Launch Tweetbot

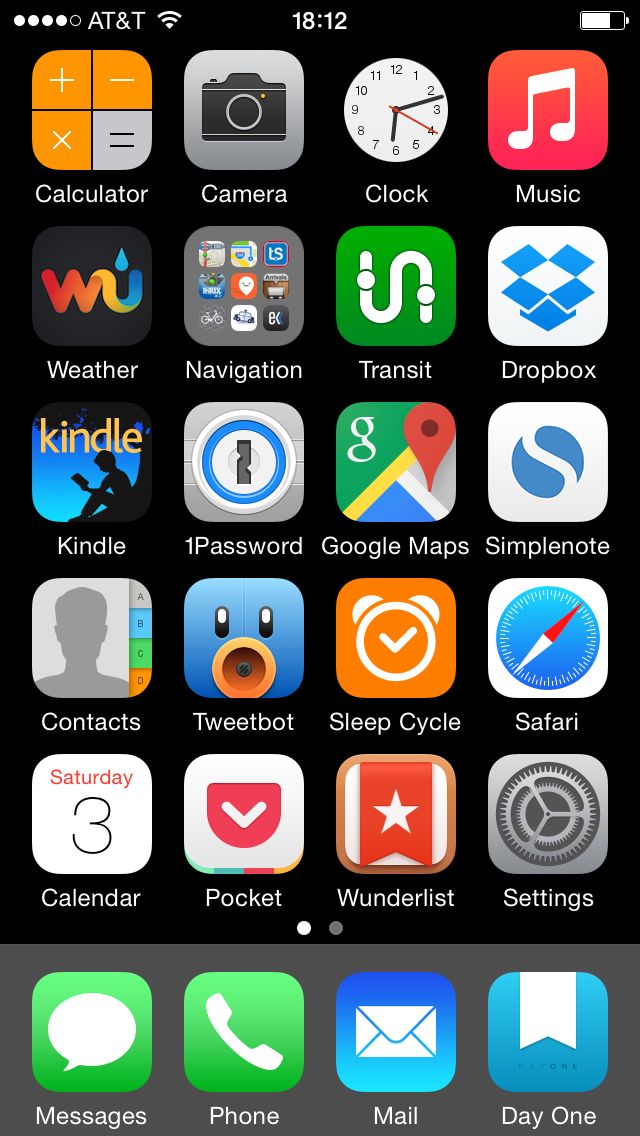[x=244, y=638]
